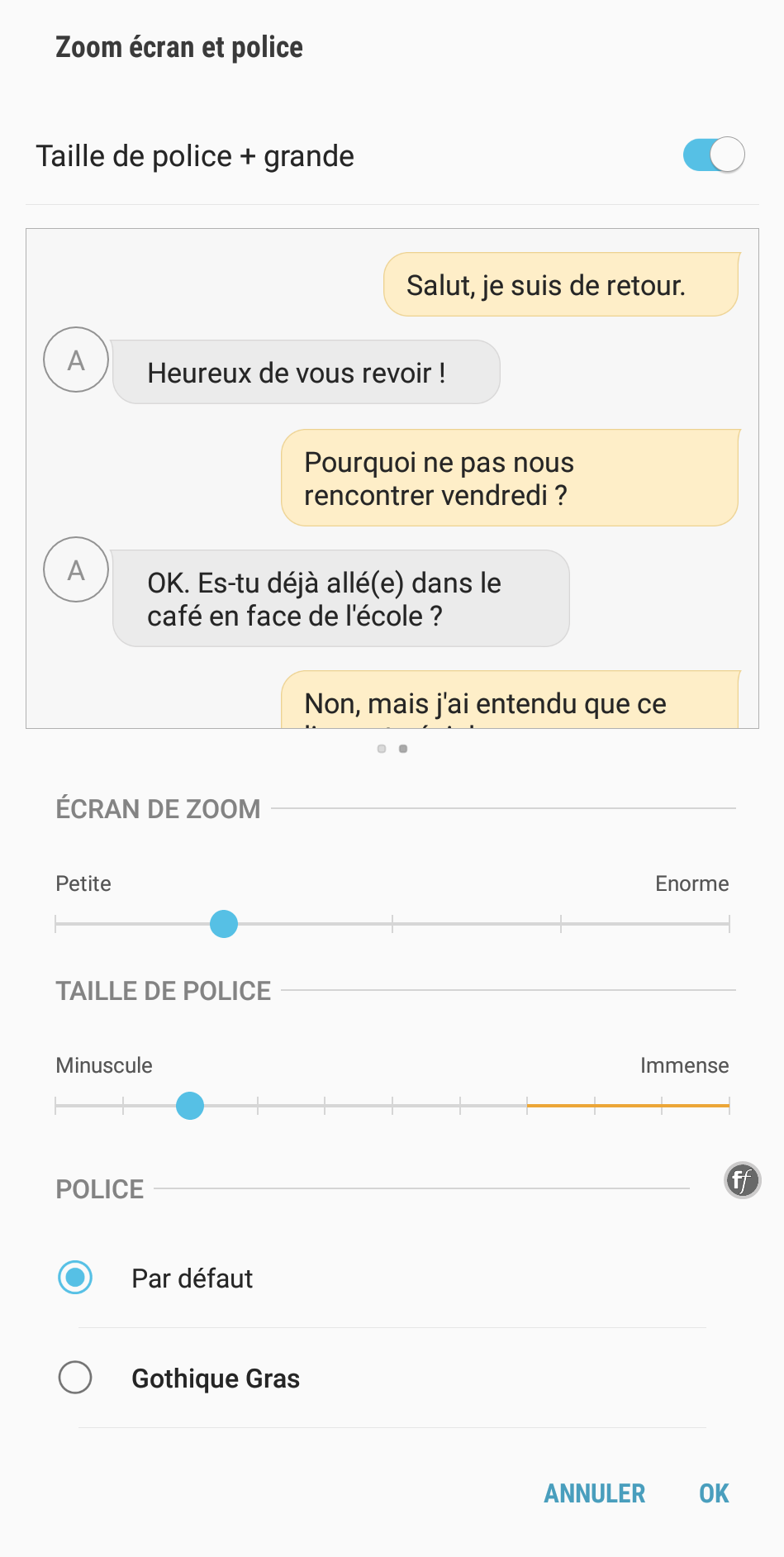Open the font download ff icon

tap(742, 1180)
